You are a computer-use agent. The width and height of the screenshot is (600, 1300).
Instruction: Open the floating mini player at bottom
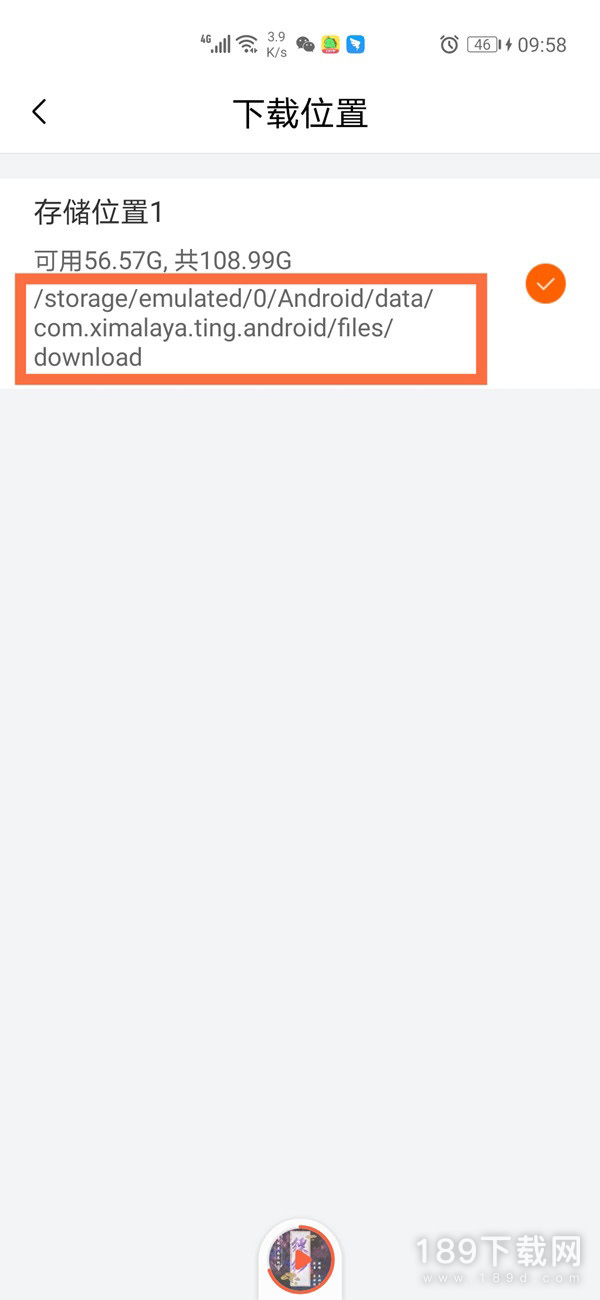300,1260
